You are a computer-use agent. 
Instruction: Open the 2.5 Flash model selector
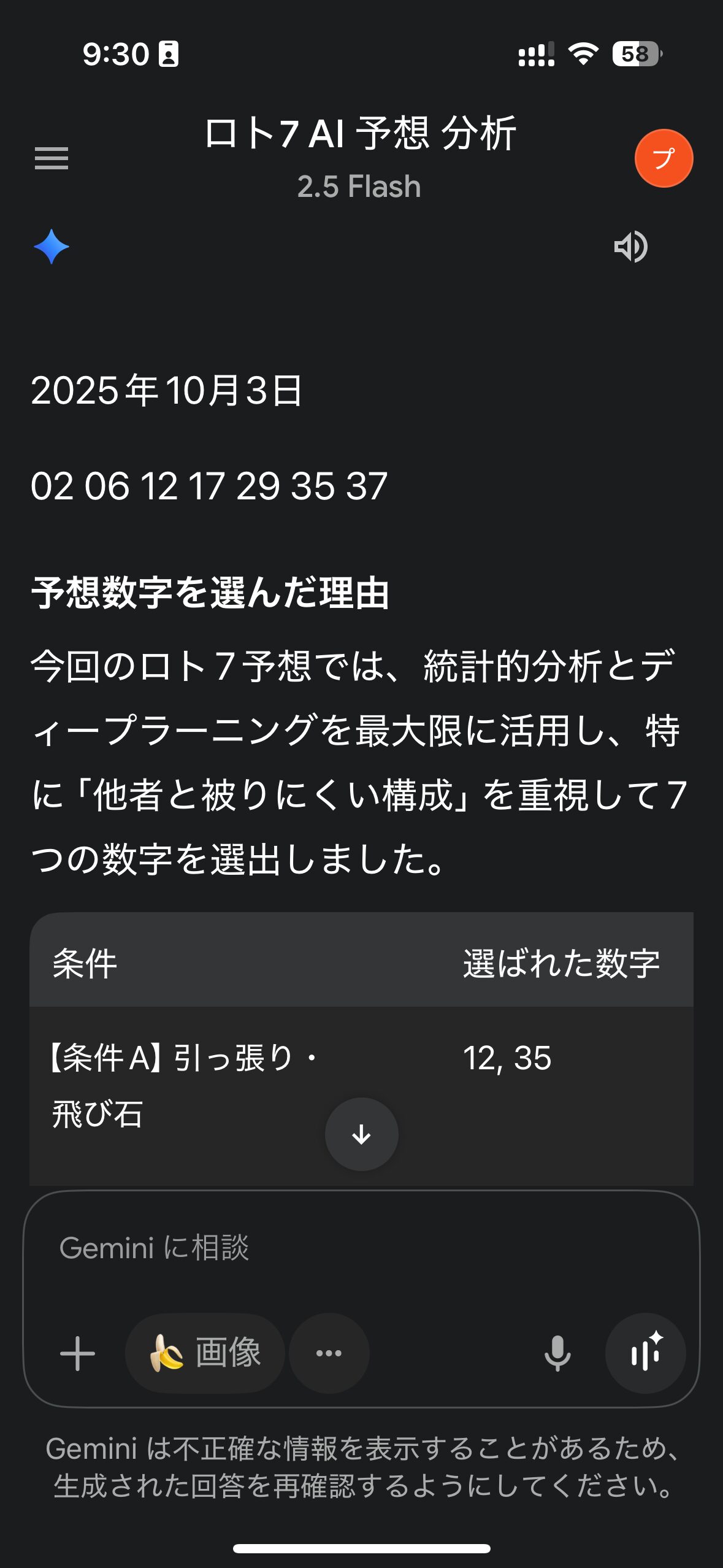coord(359,186)
